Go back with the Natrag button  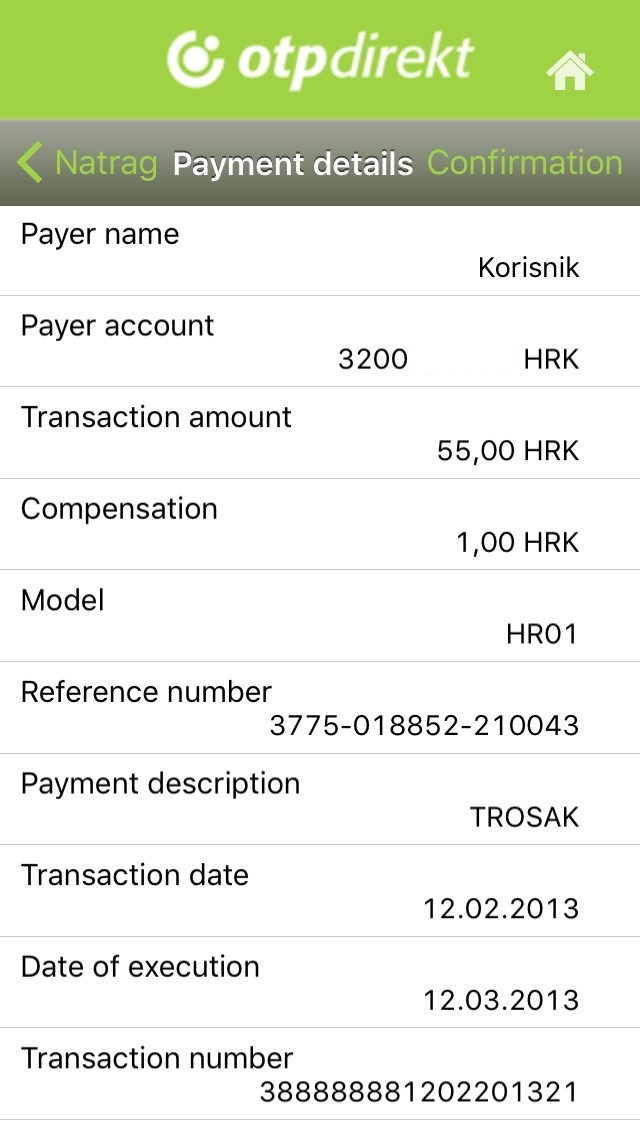tap(87, 163)
